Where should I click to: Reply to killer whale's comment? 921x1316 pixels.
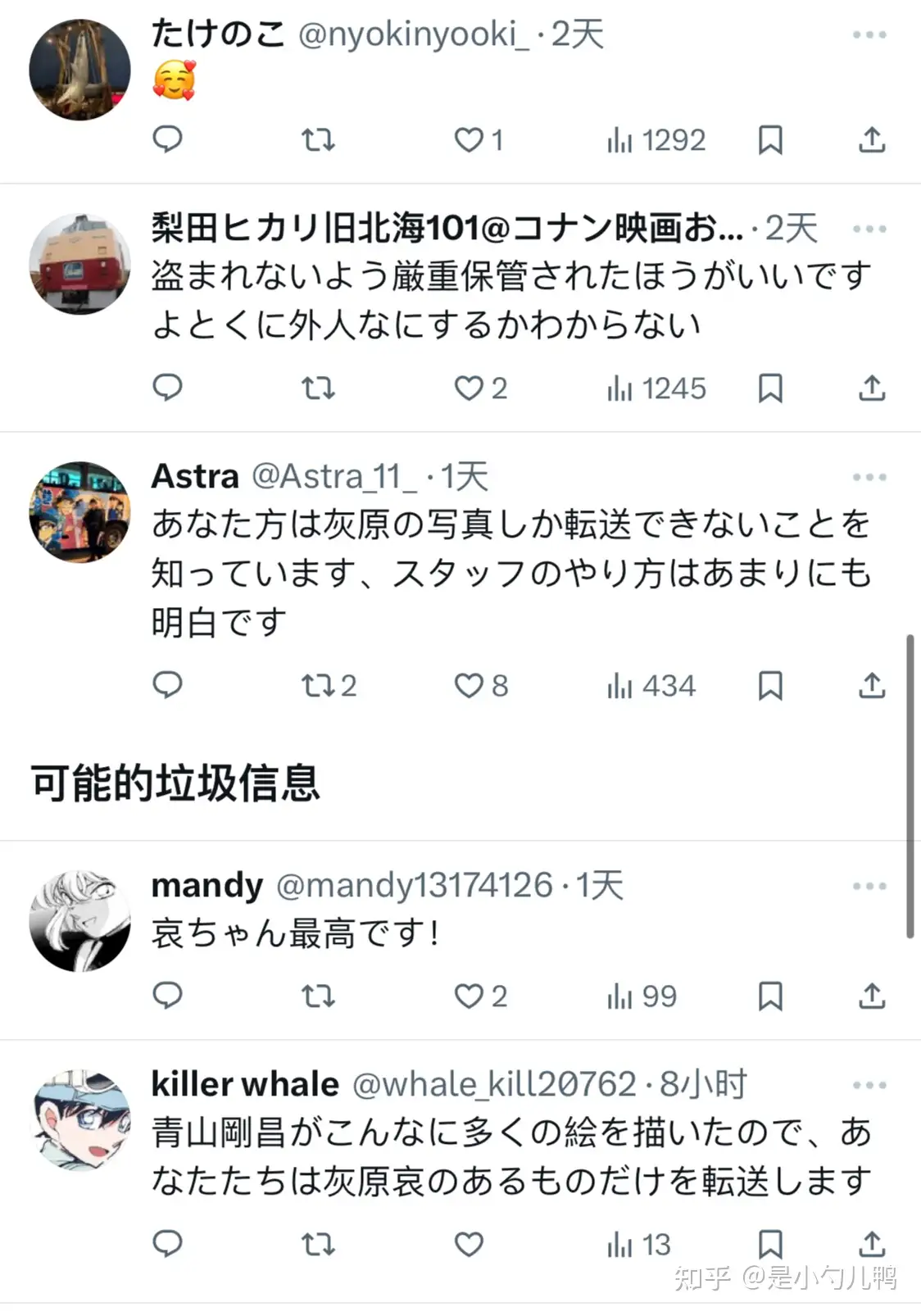pos(168,1244)
